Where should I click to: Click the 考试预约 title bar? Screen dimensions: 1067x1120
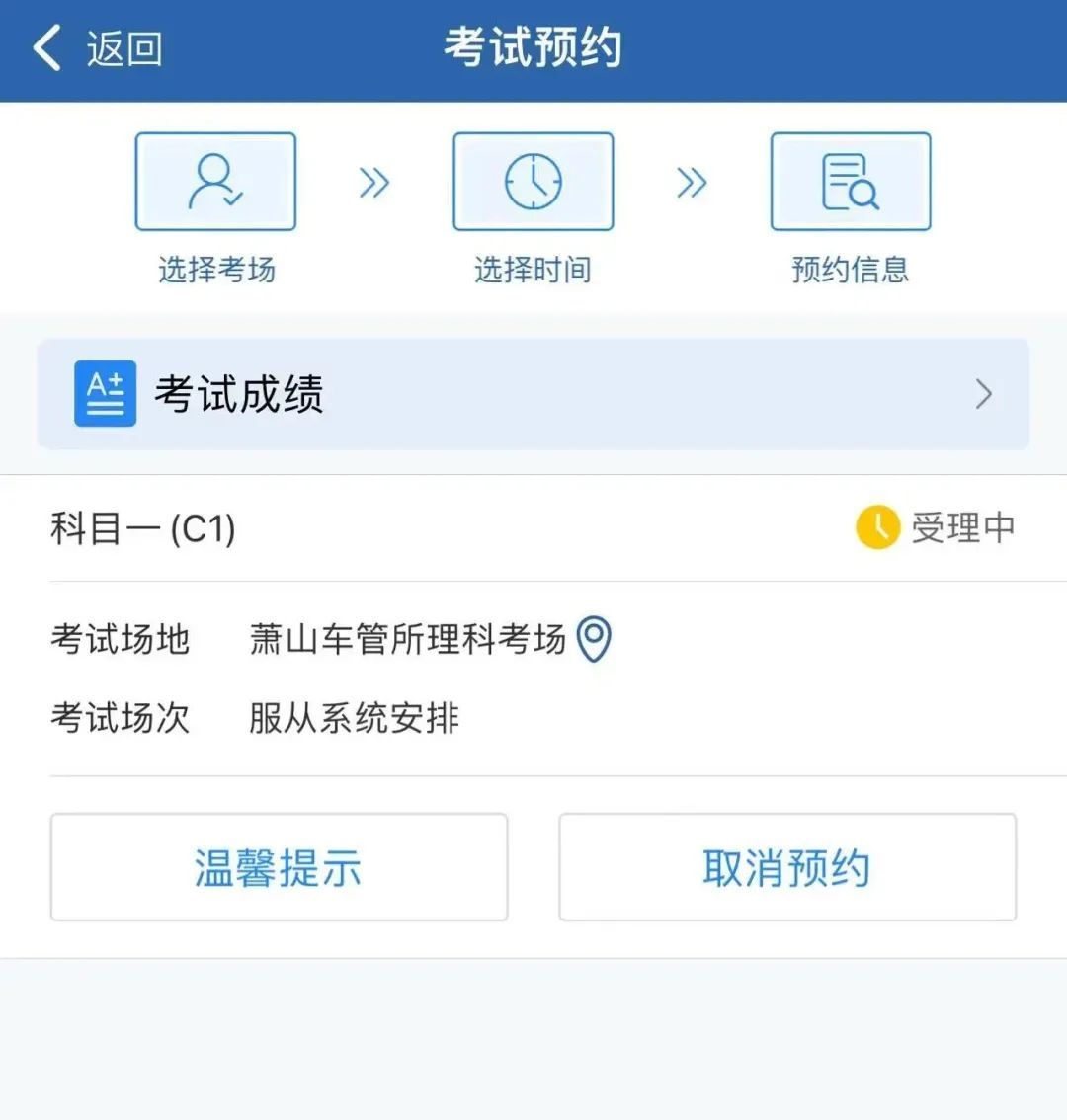[x=533, y=47]
